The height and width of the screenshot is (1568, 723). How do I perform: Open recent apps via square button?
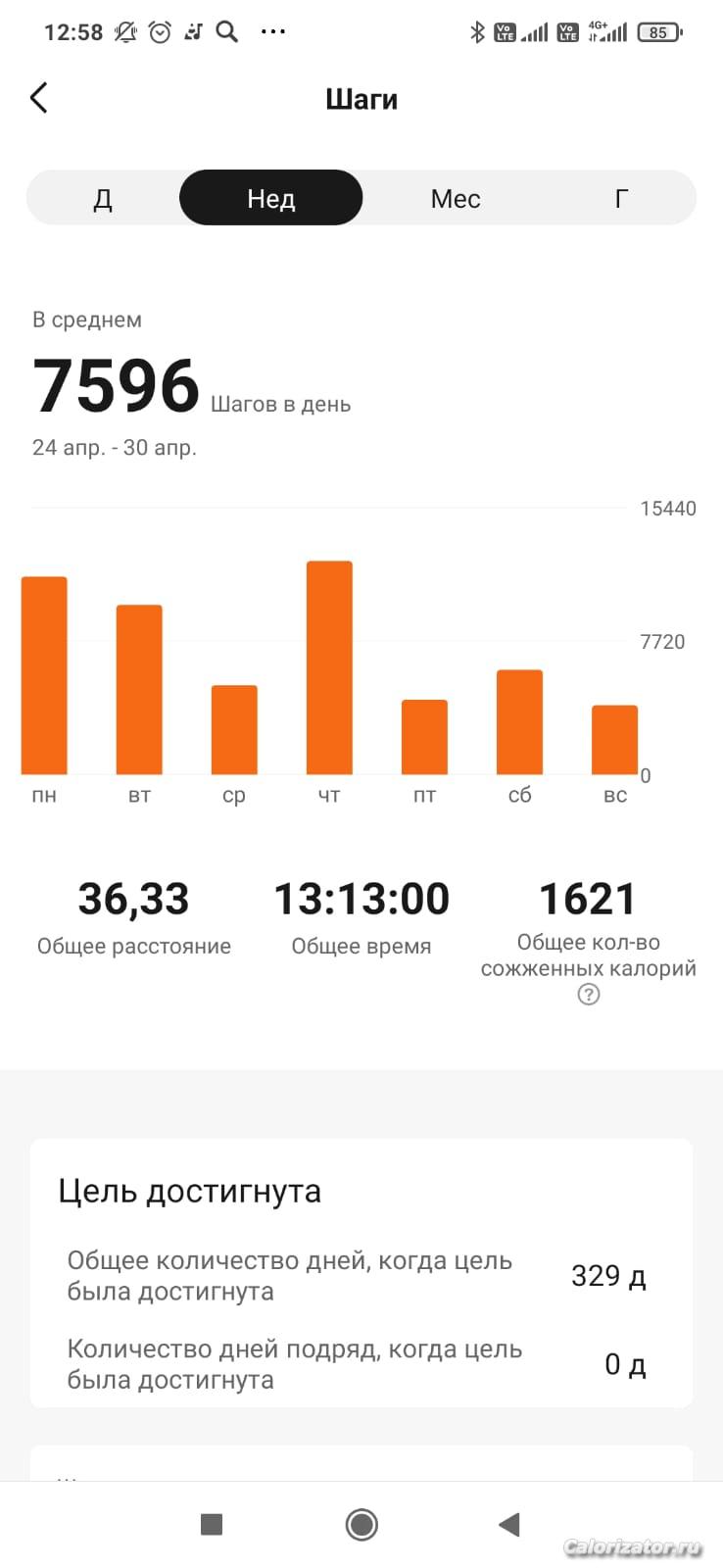tap(212, 1524)
